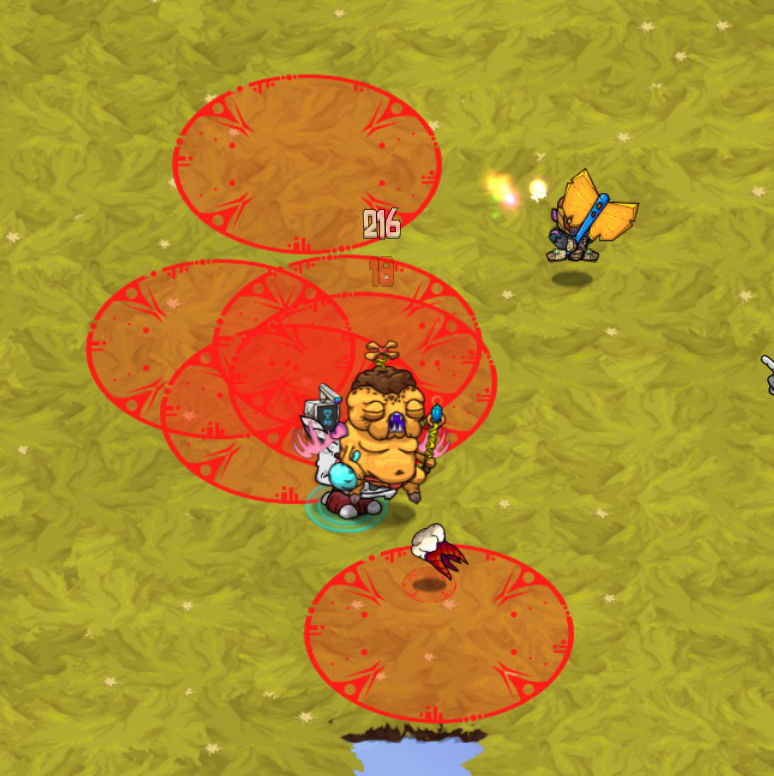
Task: Pick up the dropped red claw item
Action: [x=438, y=553]
